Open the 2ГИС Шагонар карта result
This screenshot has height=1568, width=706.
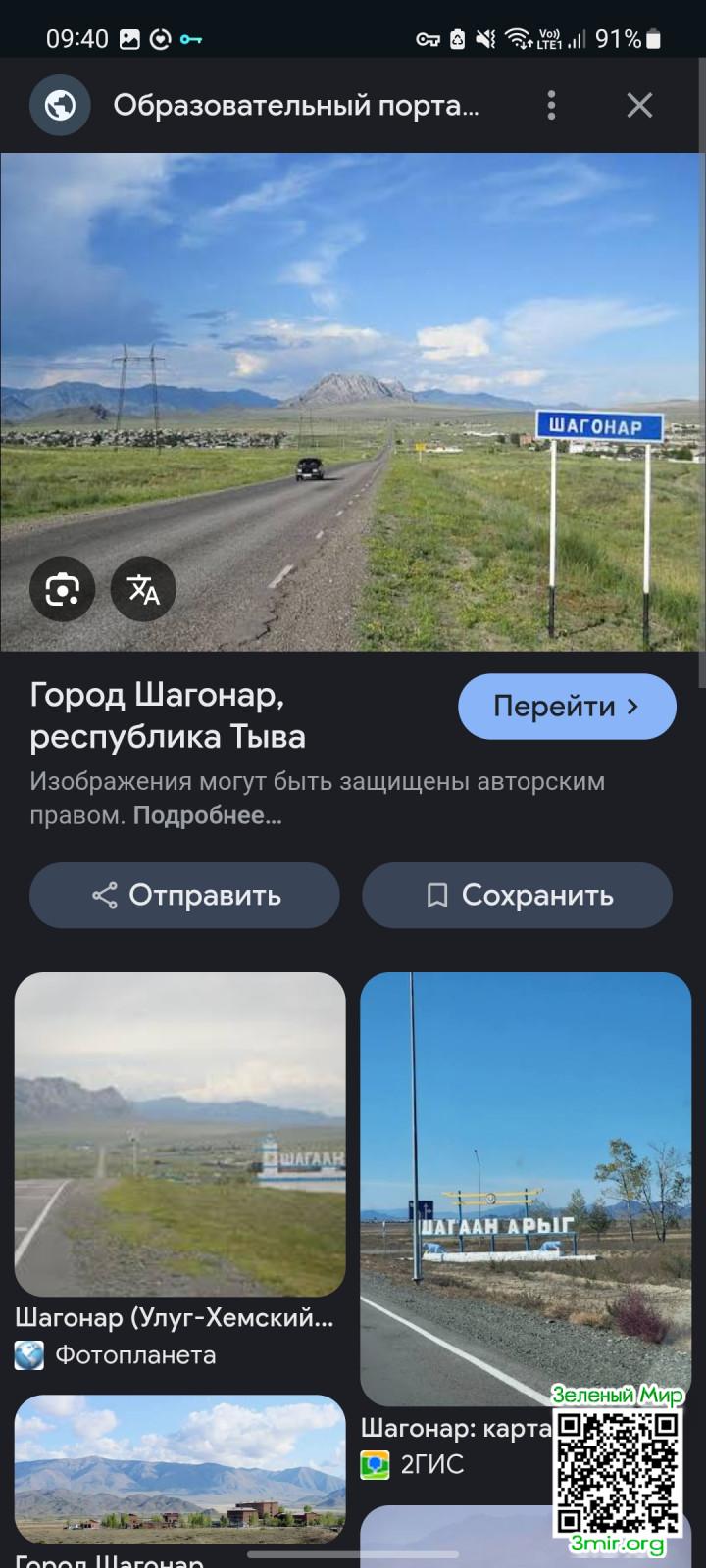[x=525, y=1189]
